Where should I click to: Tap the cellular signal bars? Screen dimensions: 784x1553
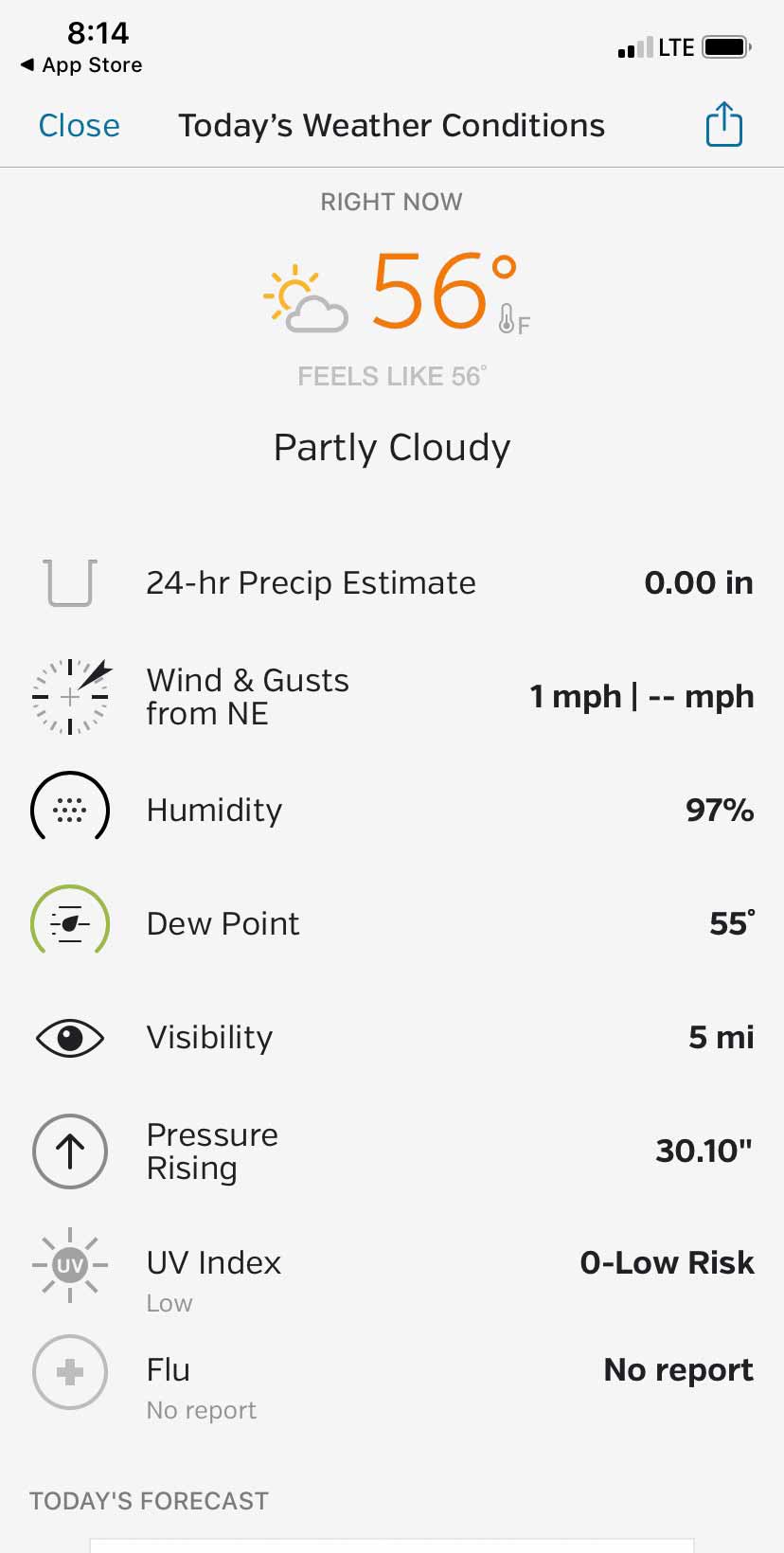coord(633,46)
